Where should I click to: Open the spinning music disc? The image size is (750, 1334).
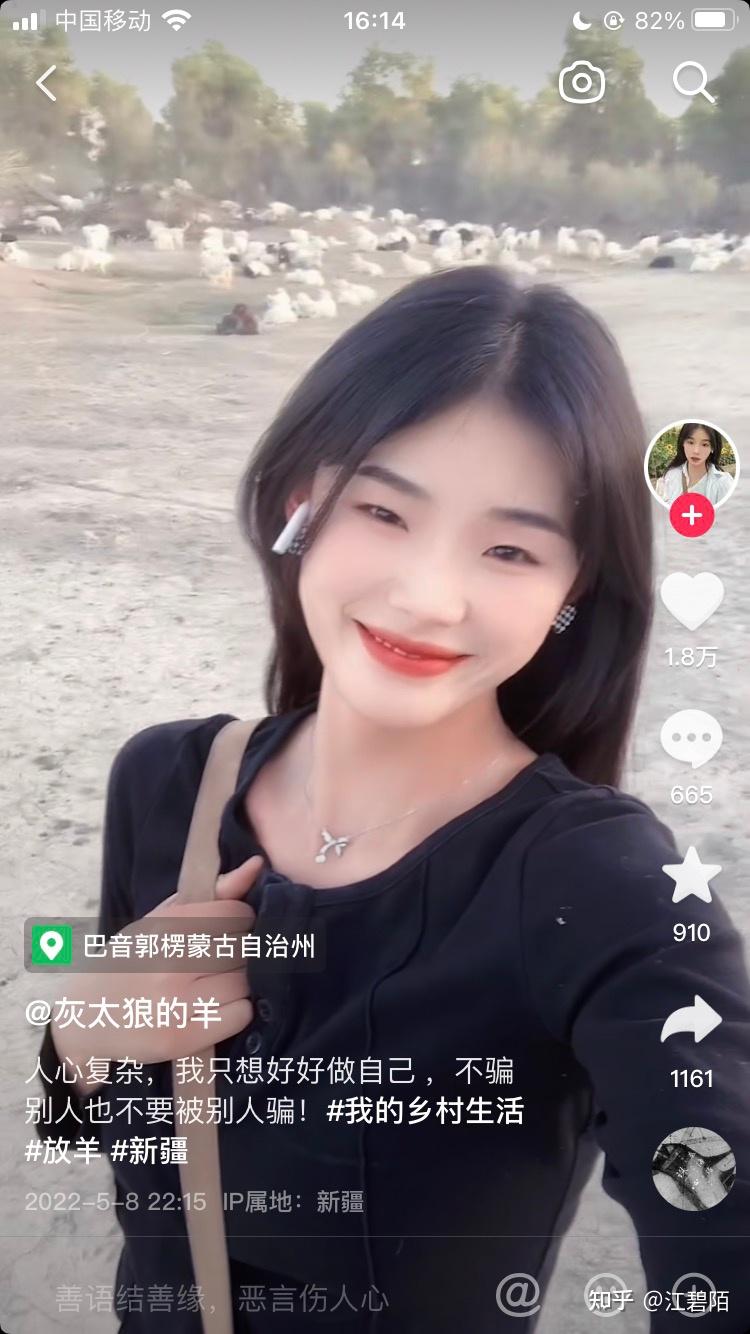pos(693,1168)
